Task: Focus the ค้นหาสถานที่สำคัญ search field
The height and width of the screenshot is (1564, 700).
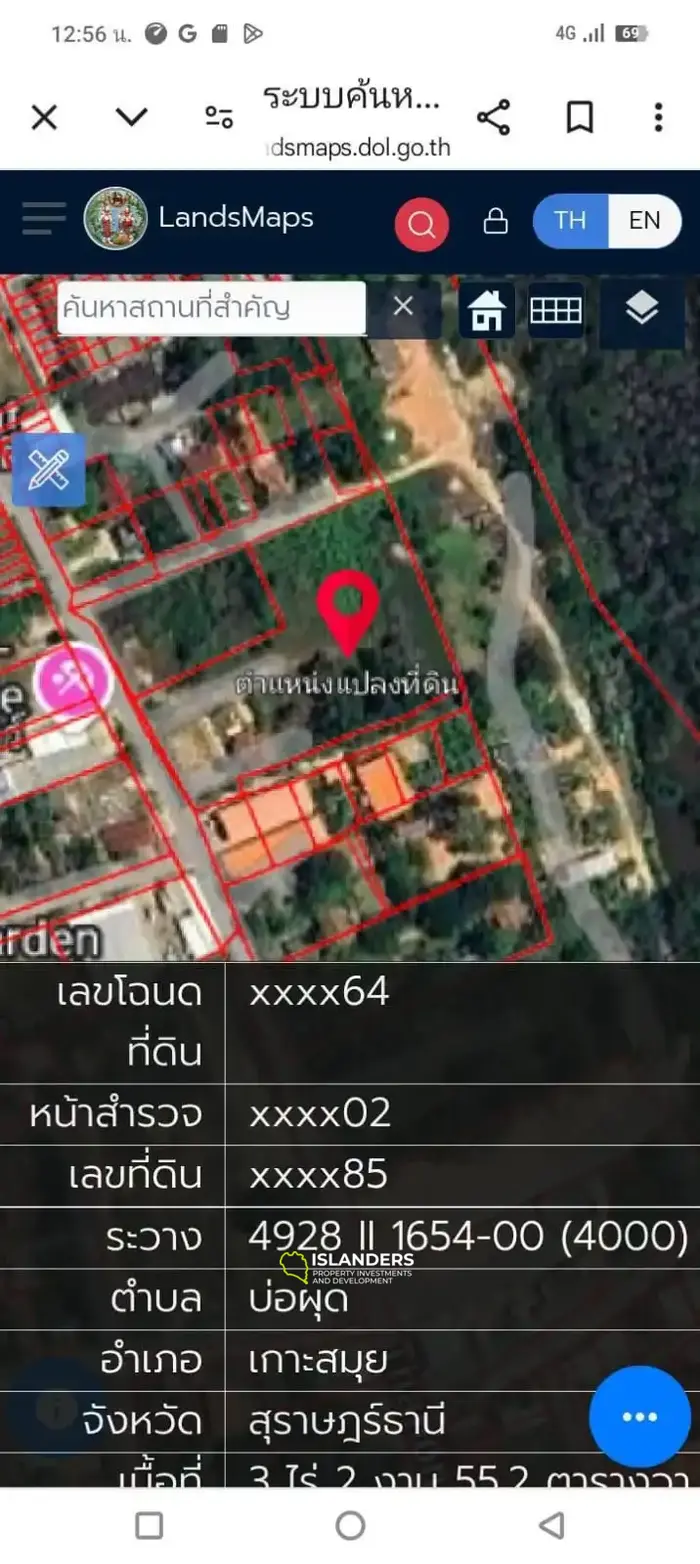Action: [211, 307]
